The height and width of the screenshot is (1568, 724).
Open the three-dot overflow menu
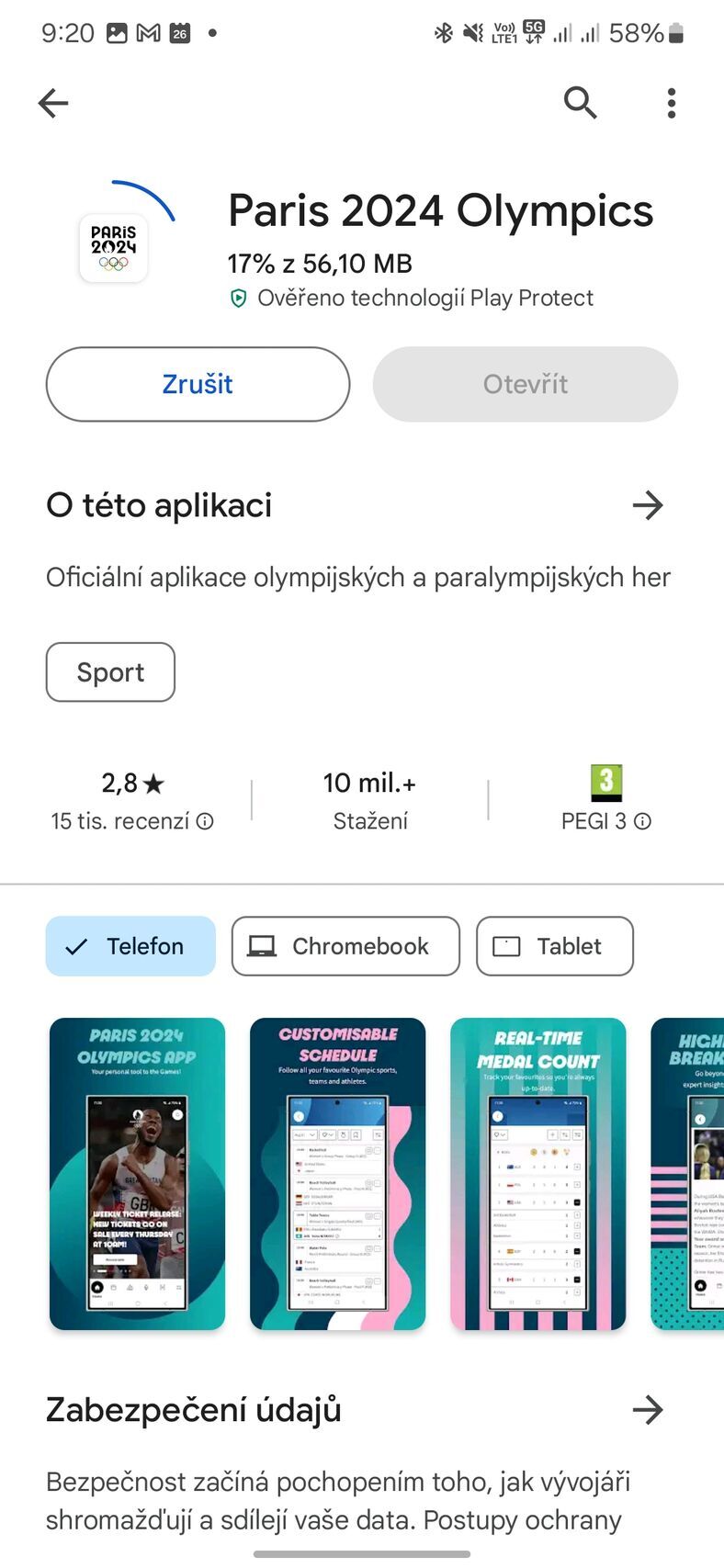pos(672,103)
